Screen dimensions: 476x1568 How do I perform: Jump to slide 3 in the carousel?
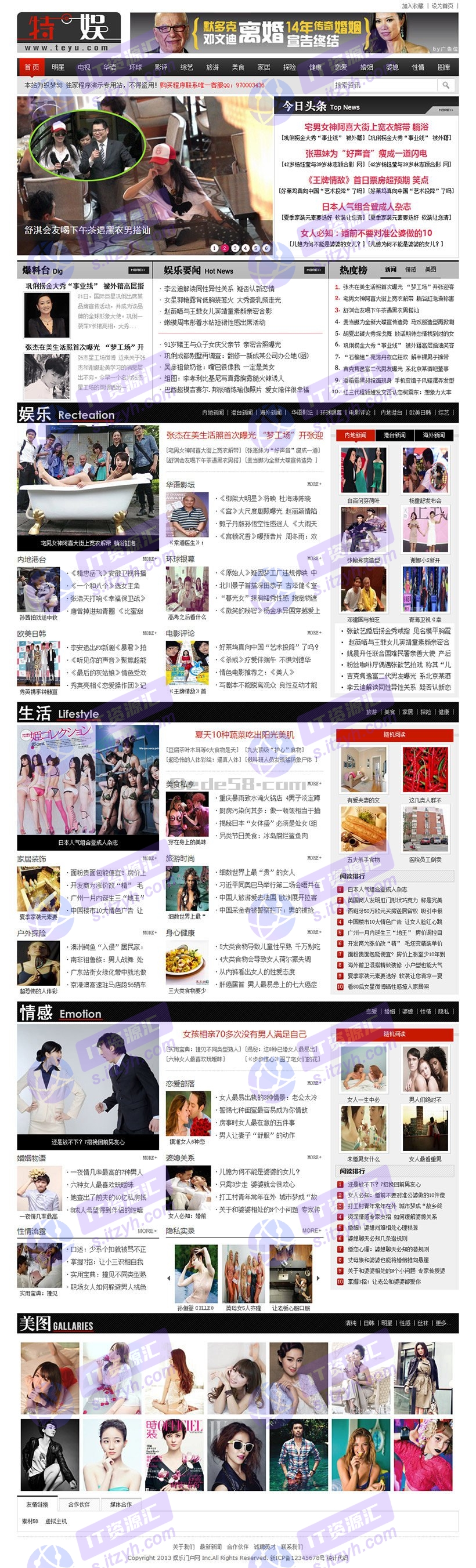click(x=235, y=248)
